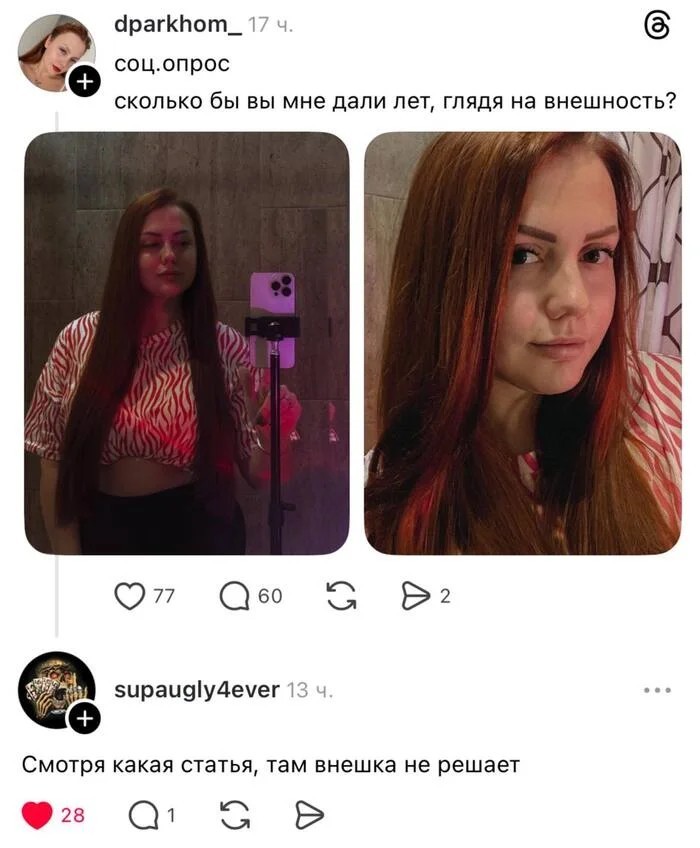This screenshot has width=700, height=848.
Task: Share dparkhom_'s post via send icon
Action: click(413, 597)
